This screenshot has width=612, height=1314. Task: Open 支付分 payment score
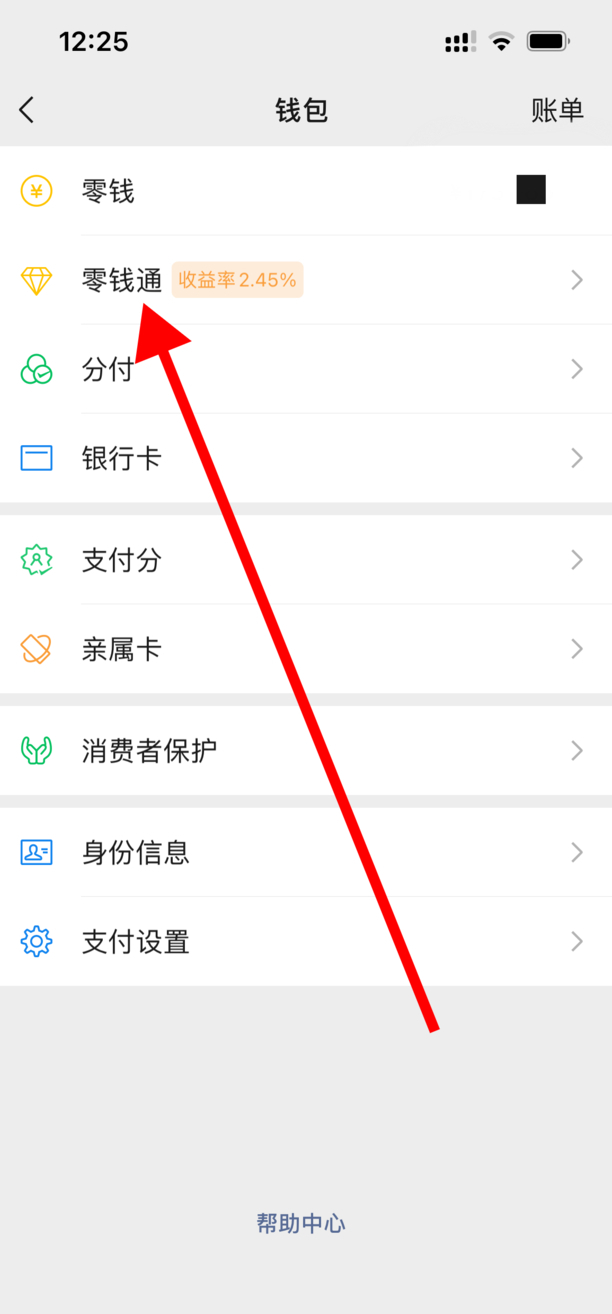click(121, 560)
